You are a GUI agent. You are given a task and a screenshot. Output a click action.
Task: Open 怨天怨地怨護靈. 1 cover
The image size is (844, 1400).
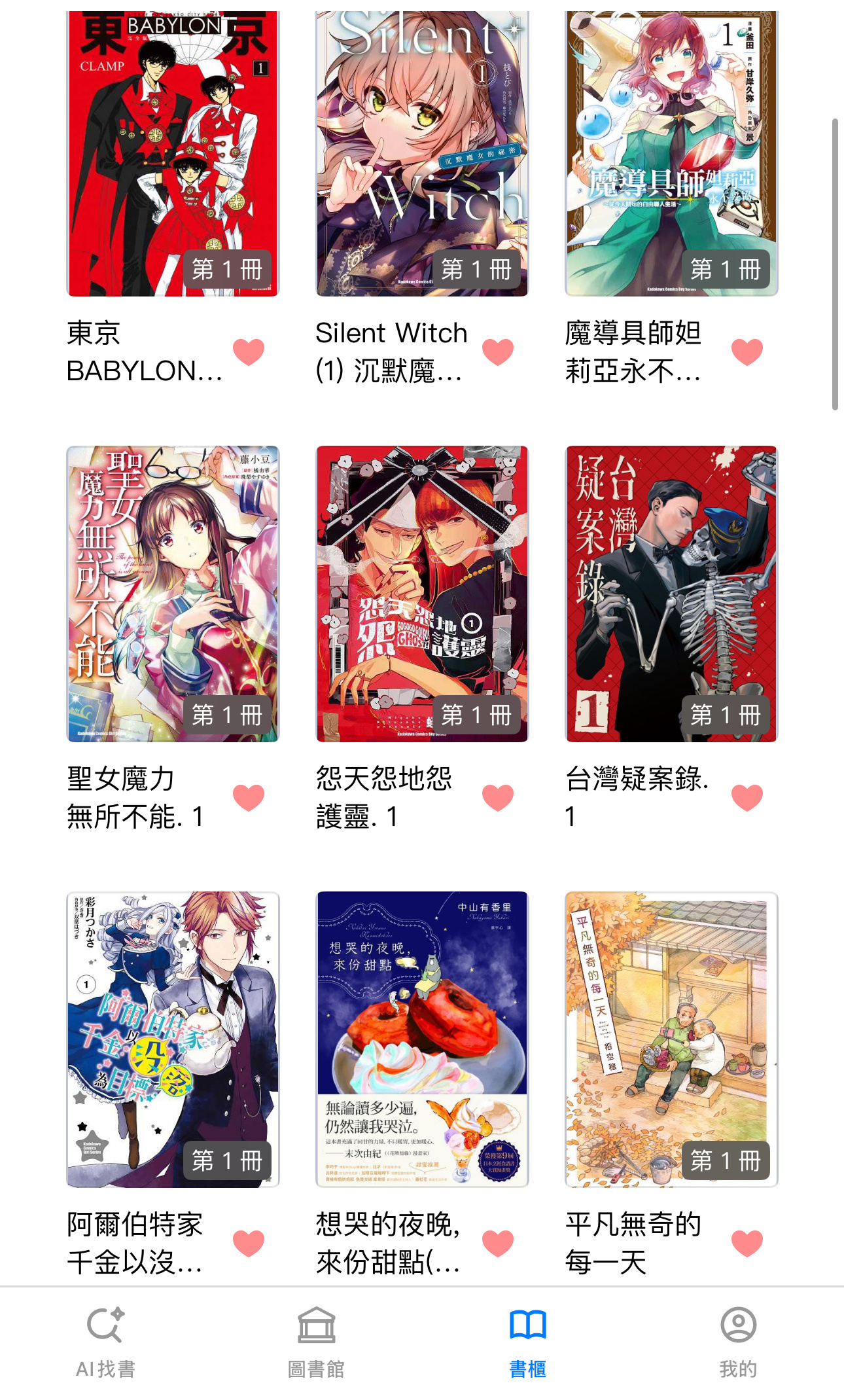(422, 594)
